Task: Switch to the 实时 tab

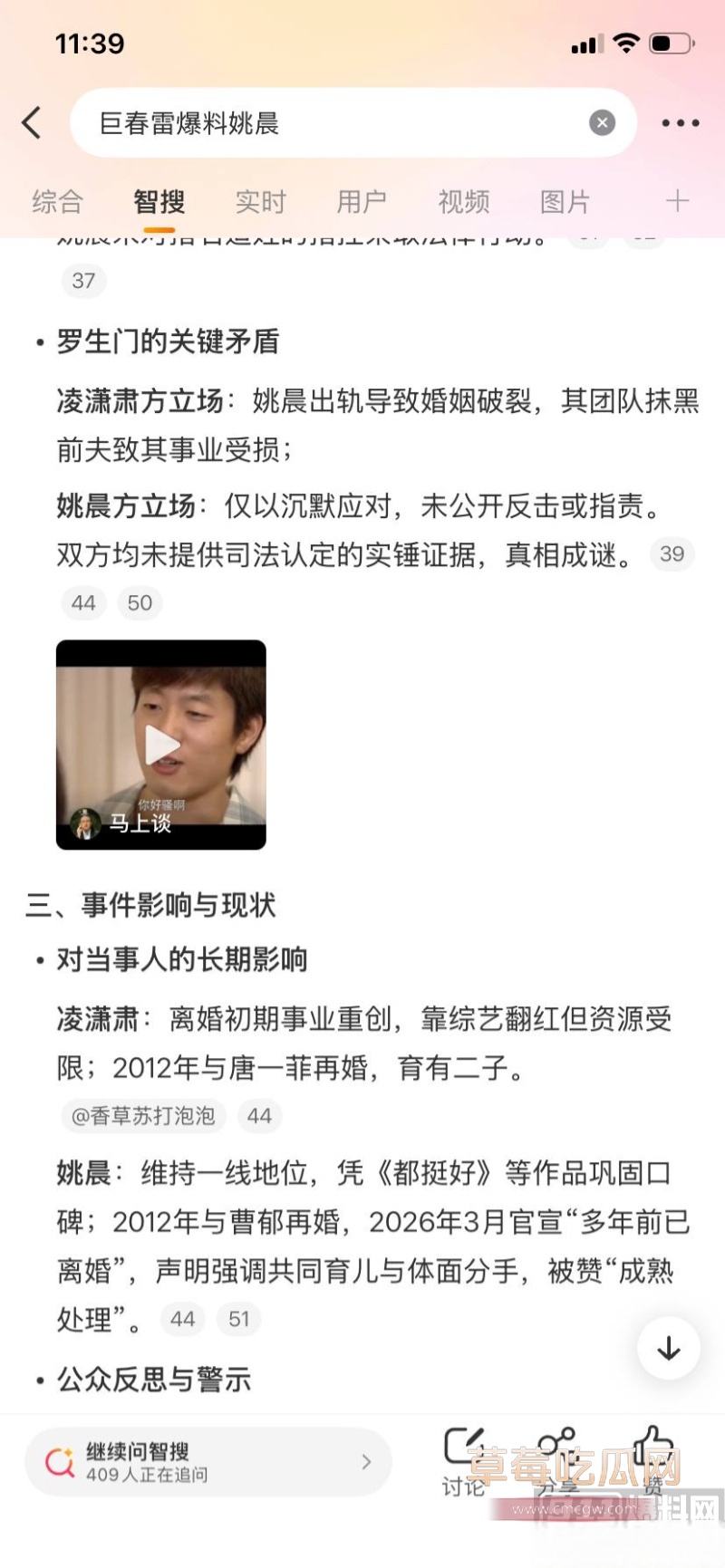Action: point(260,201)
